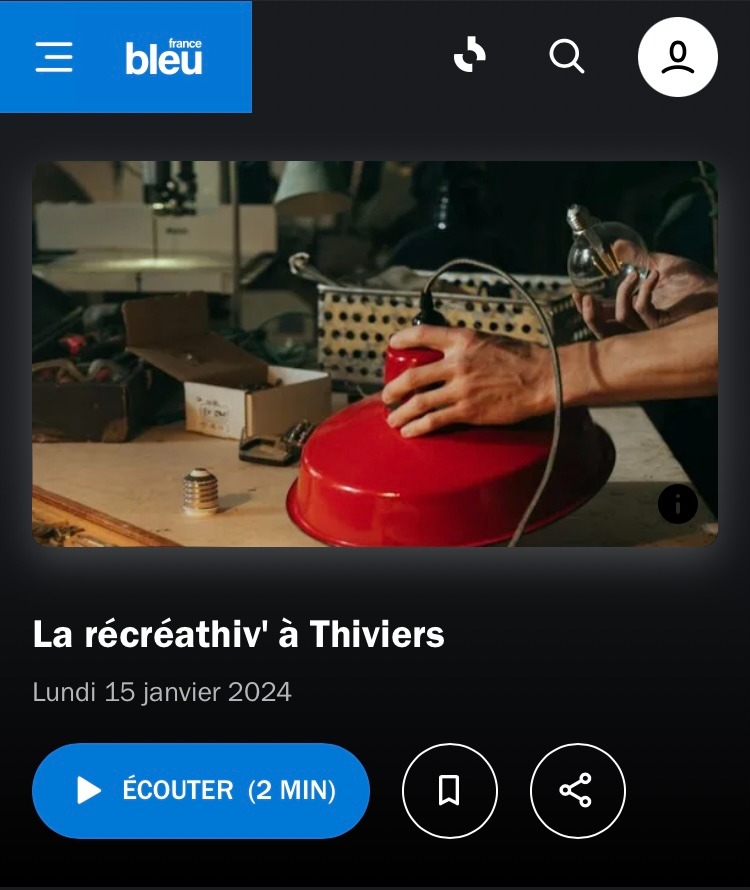Go to France Bleu home via logo

164,57
